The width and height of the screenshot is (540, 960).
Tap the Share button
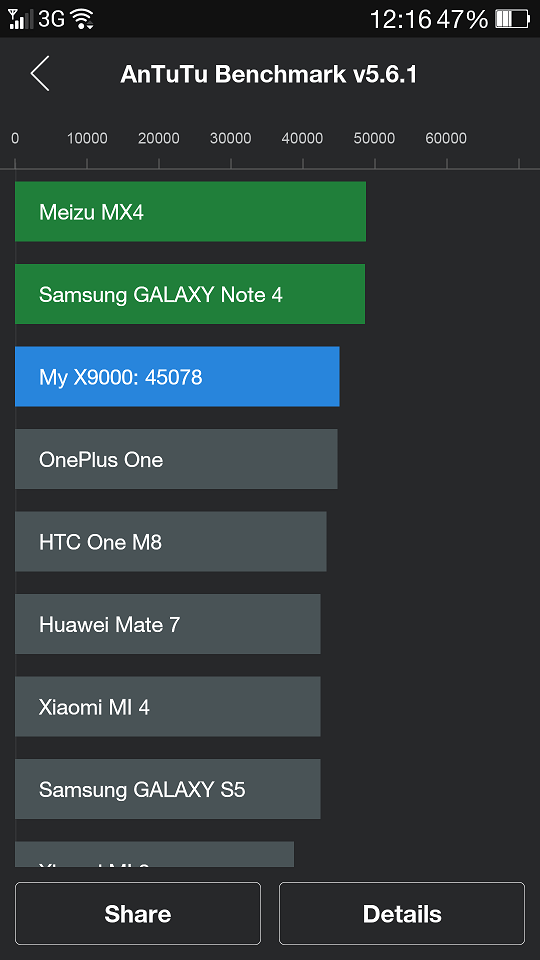pos(138,913)
